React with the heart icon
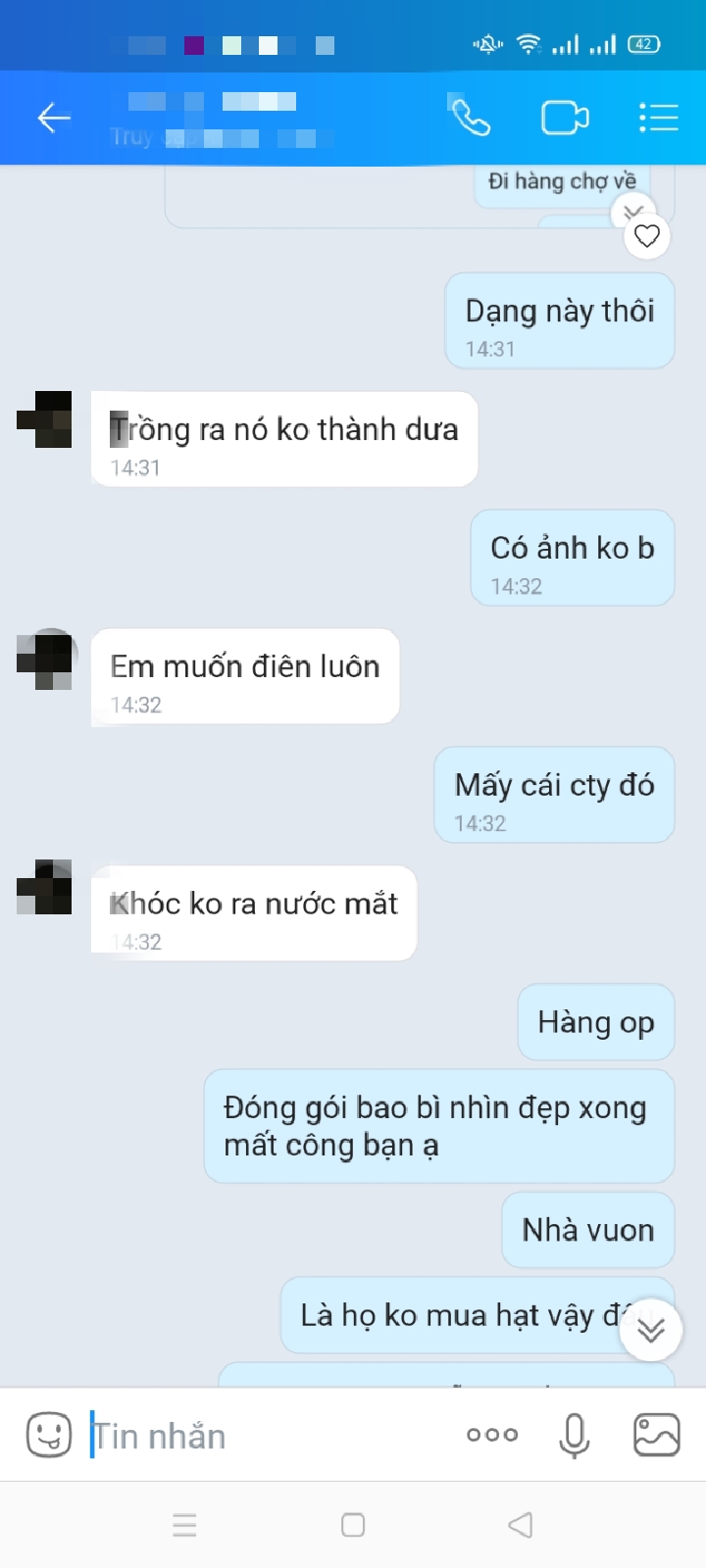 pyautogui.click(x=647, y=236)
